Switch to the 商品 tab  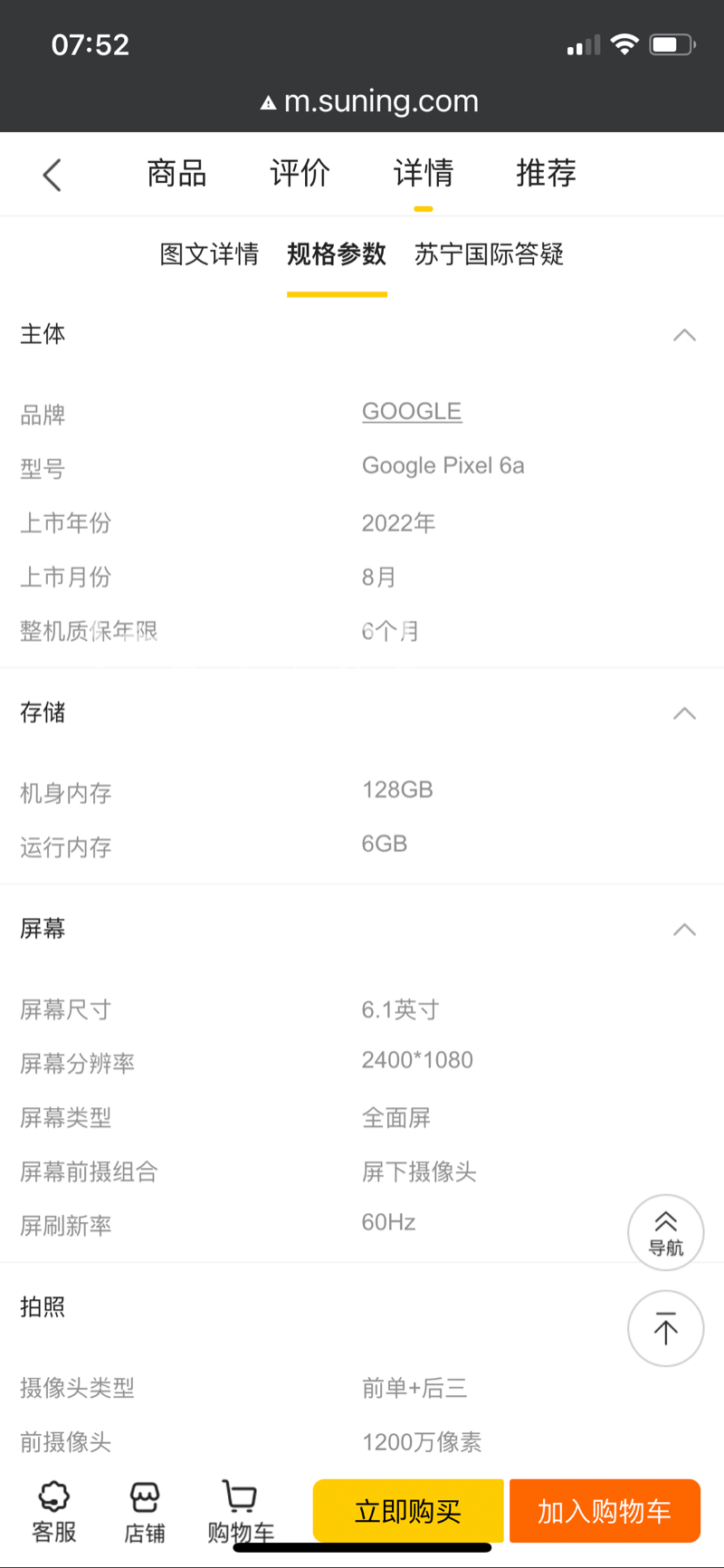tap(176, 173)
